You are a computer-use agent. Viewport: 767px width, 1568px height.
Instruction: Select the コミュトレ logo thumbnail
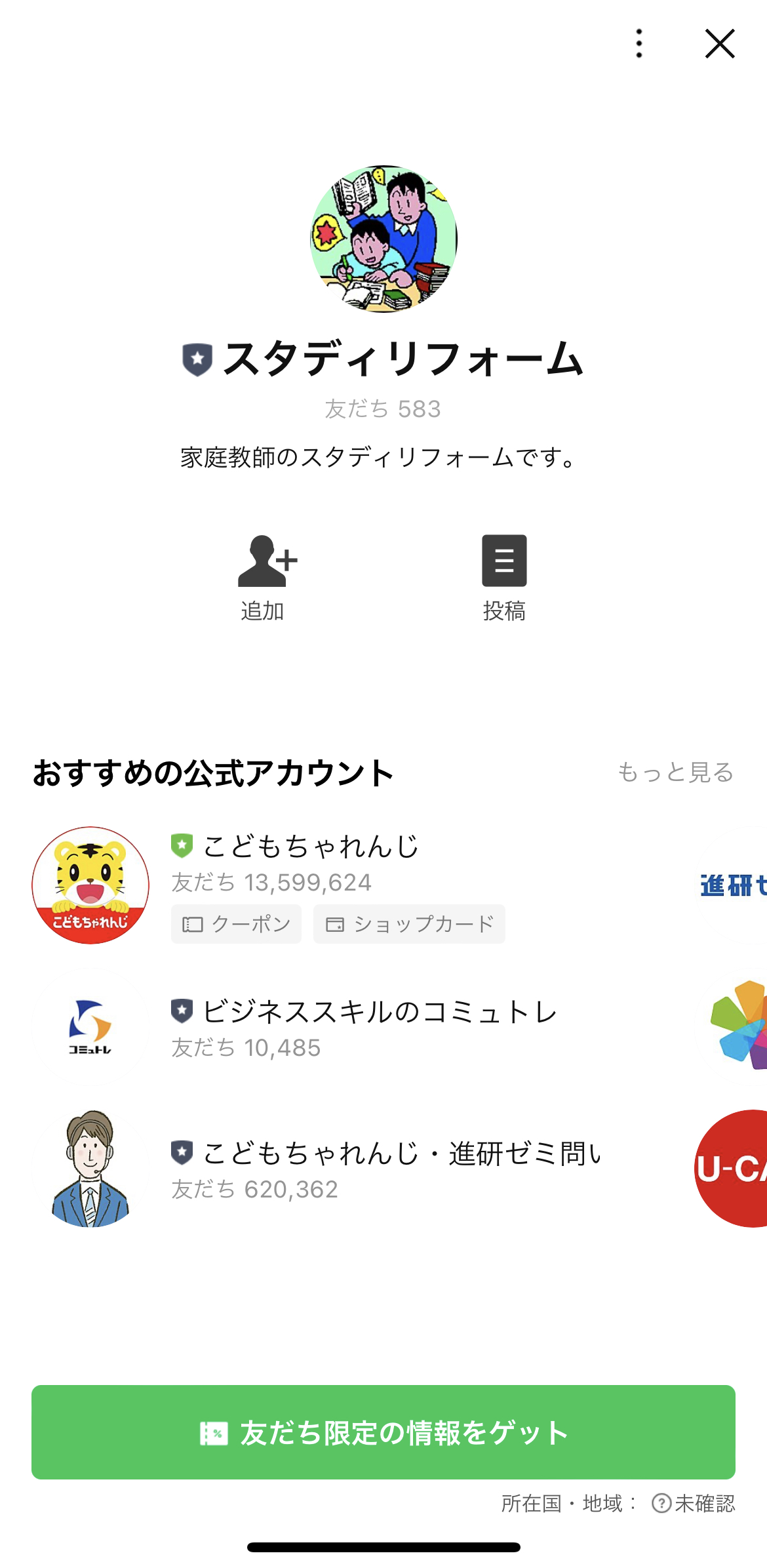91,1028
